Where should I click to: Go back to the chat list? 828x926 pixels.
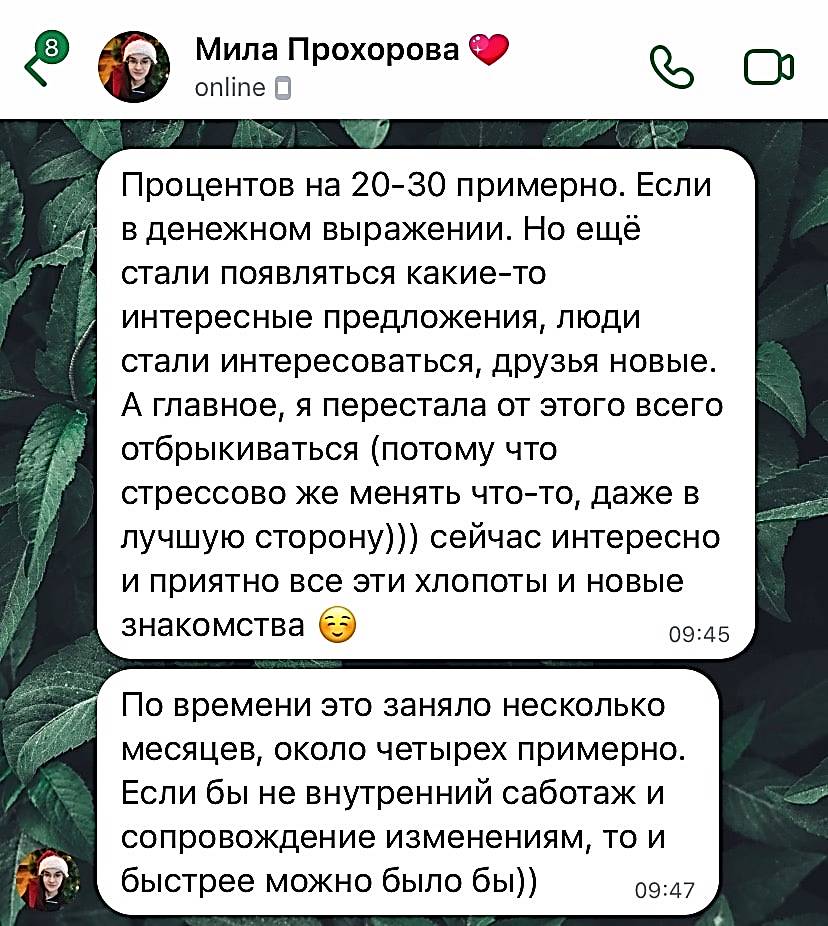click(x=40, y=66)
